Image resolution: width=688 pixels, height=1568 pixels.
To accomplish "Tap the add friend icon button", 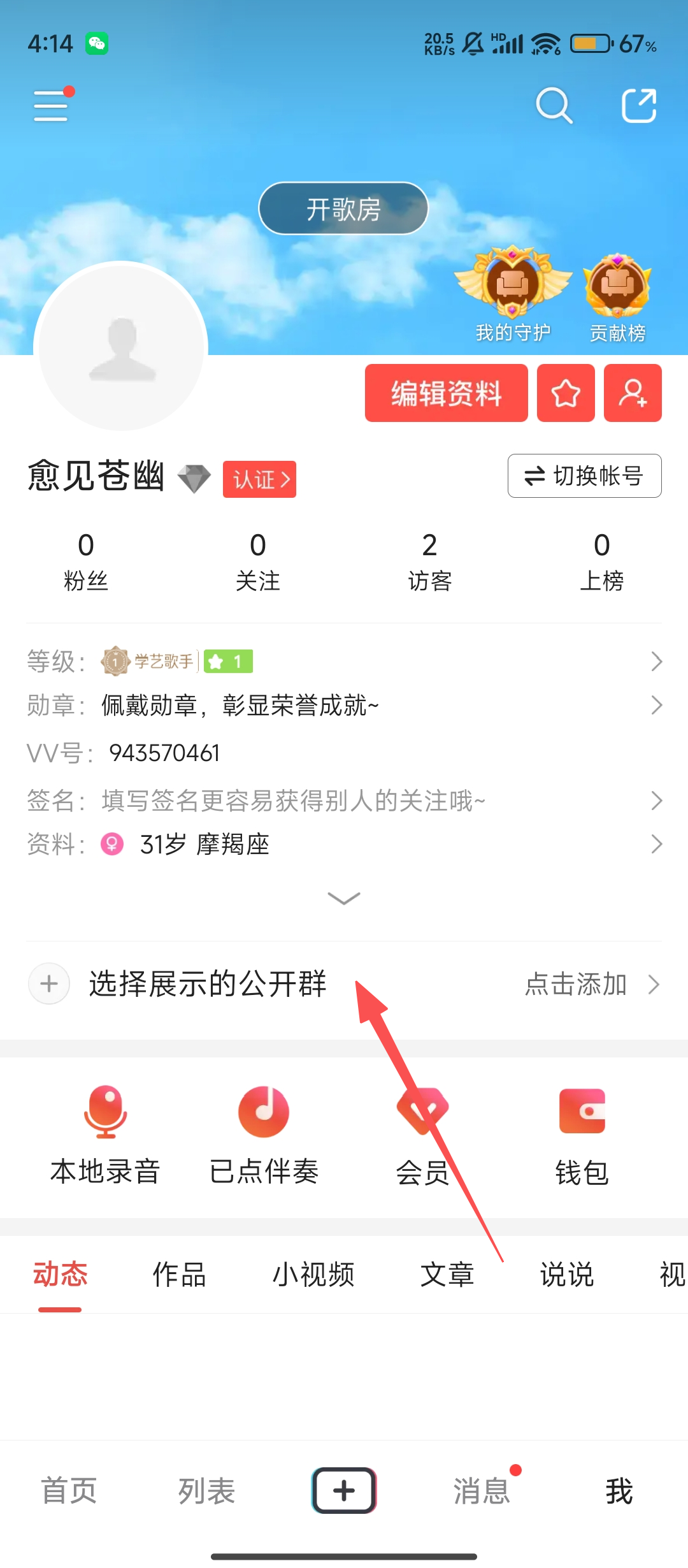I will (633, 393).
